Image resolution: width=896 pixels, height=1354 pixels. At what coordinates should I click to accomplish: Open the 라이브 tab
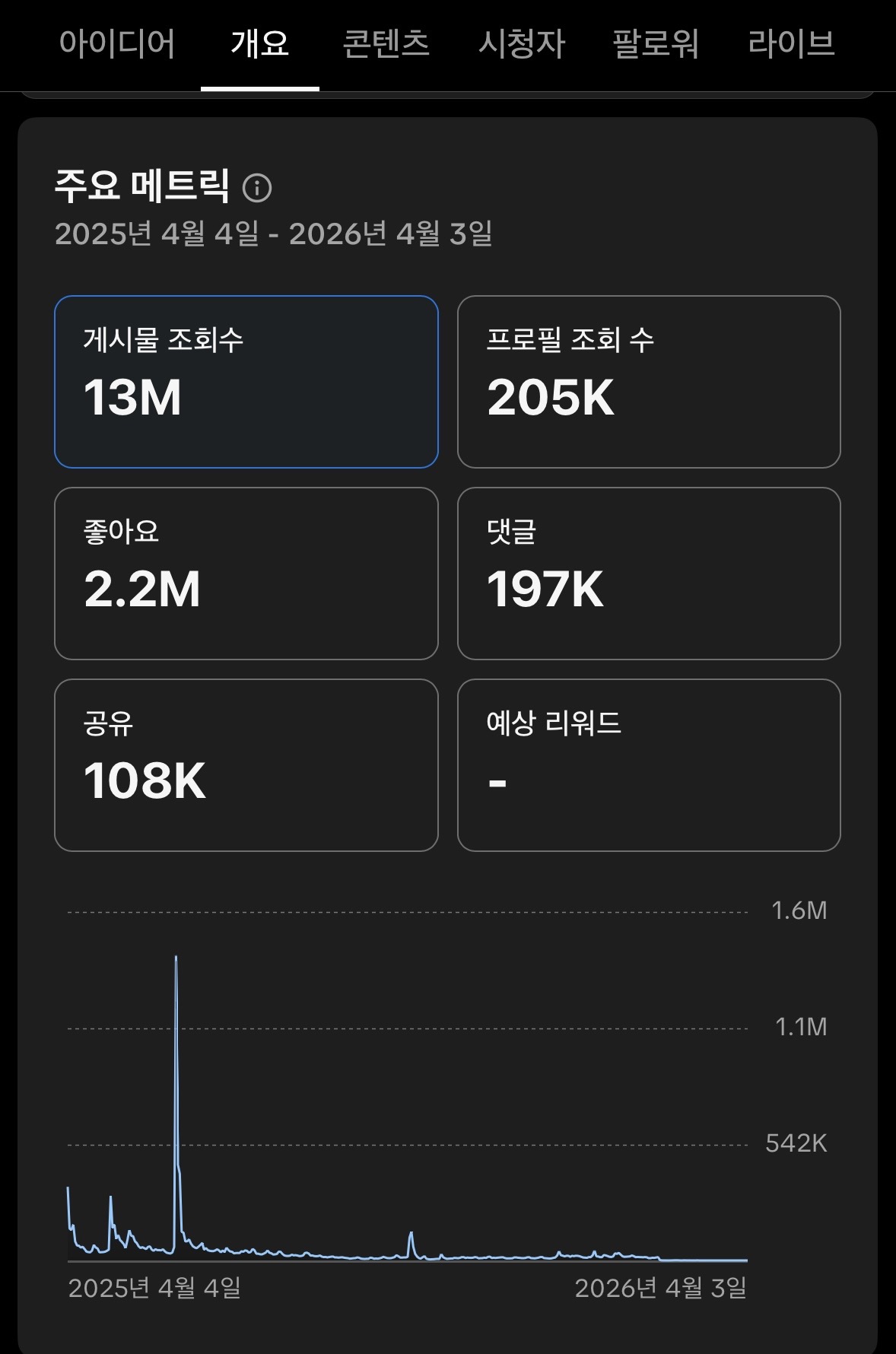tap(791, 43)
